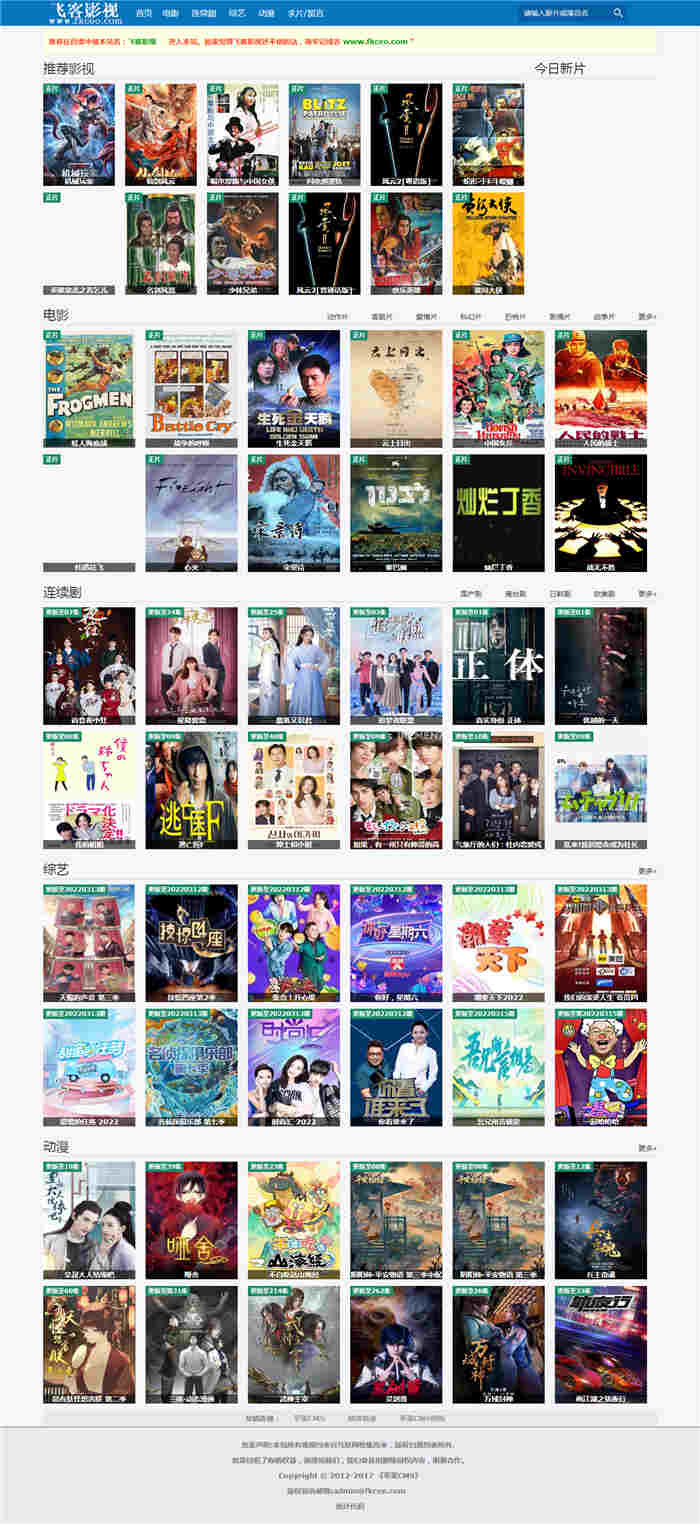700x1524 pixels.
Task: Switch to the 电影 navigation tab
Action: pyautogui.click(x=171, y=13)
